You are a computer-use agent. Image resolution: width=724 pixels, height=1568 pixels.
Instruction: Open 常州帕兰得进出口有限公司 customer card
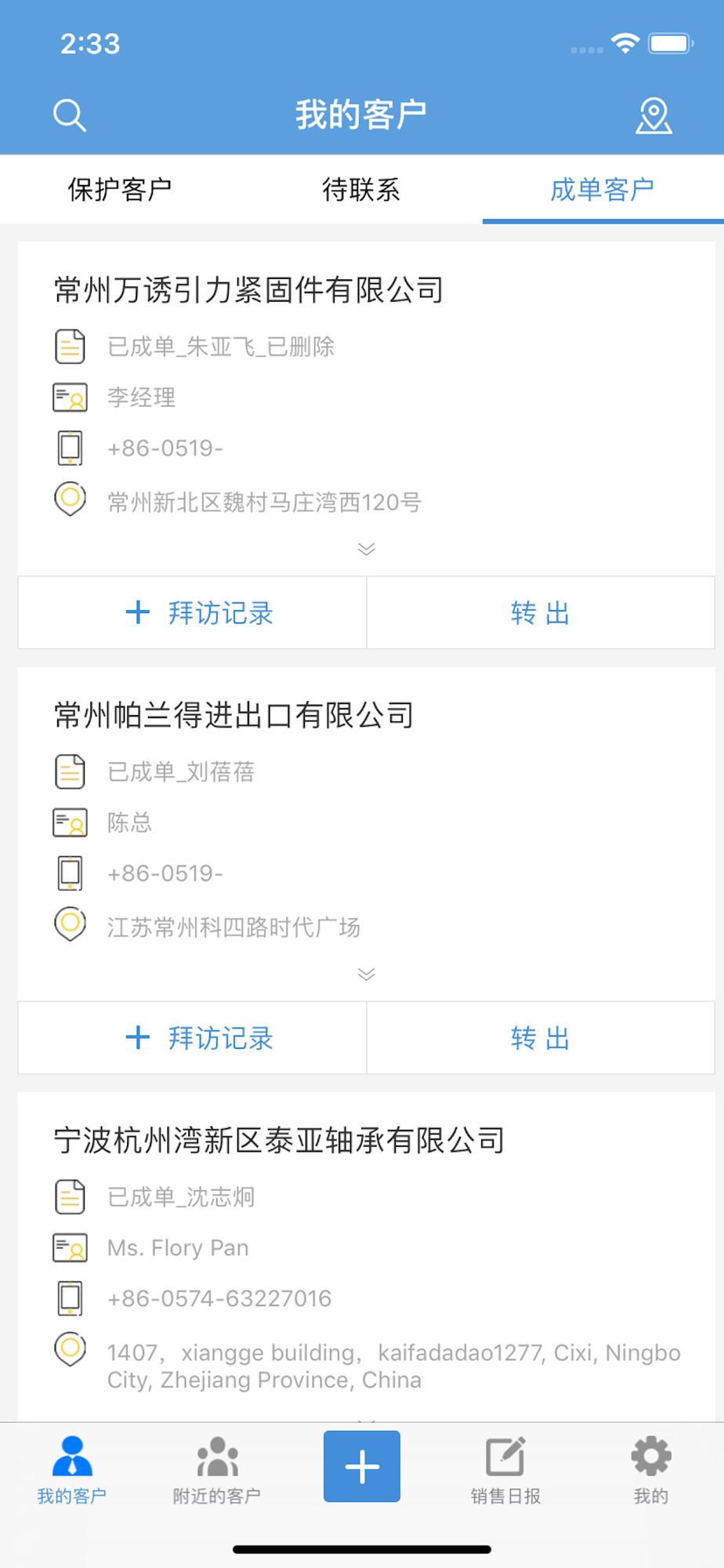[x=233, y=715]
